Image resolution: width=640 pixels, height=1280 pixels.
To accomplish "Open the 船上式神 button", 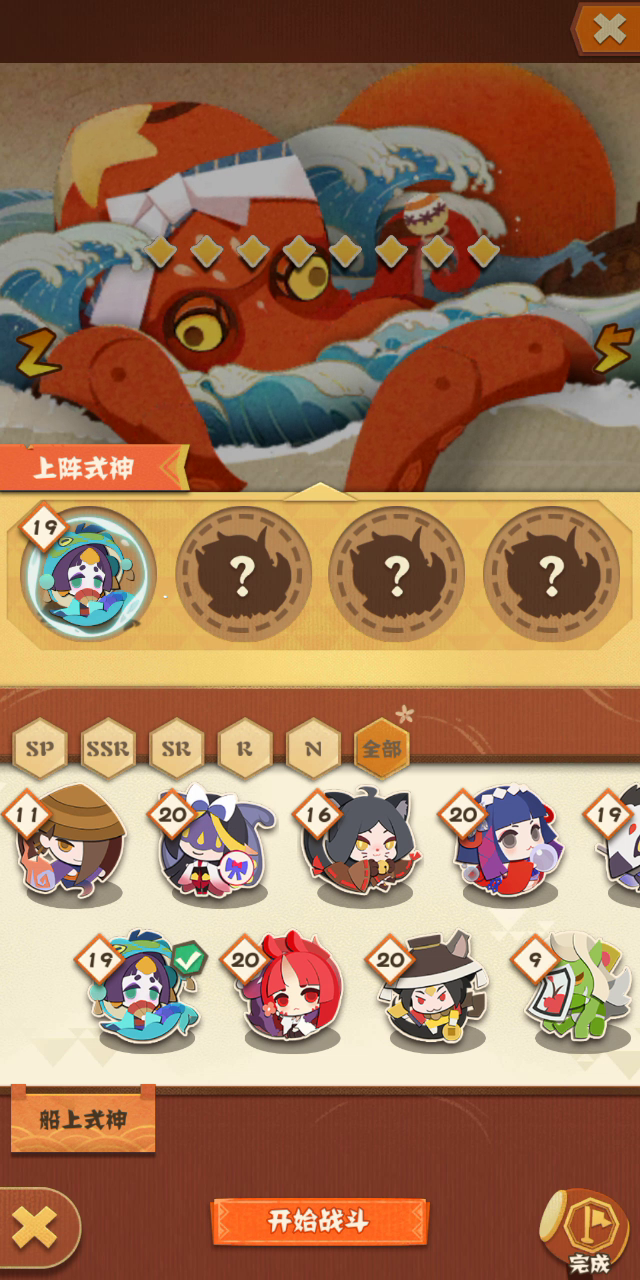I will click(83, 1118).
